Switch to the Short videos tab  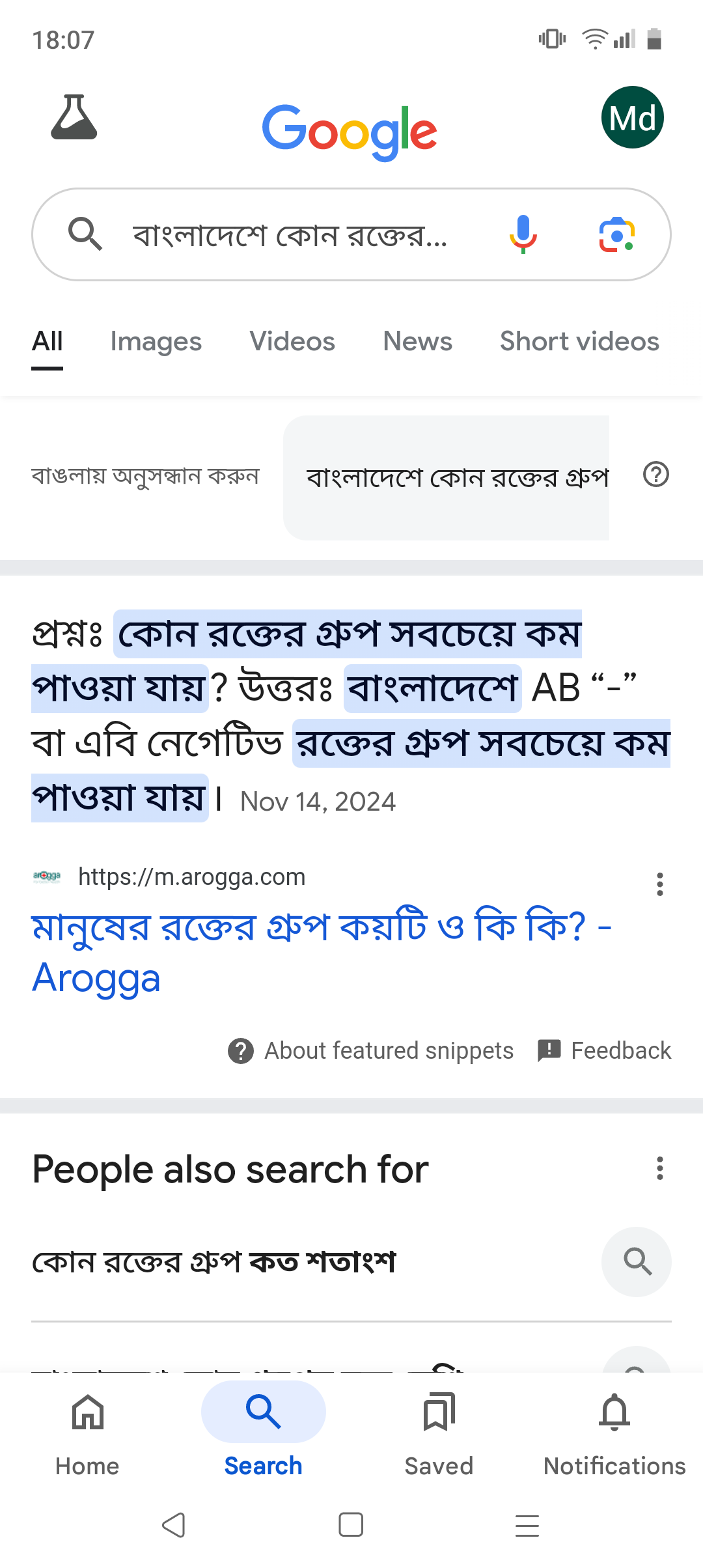579,341
